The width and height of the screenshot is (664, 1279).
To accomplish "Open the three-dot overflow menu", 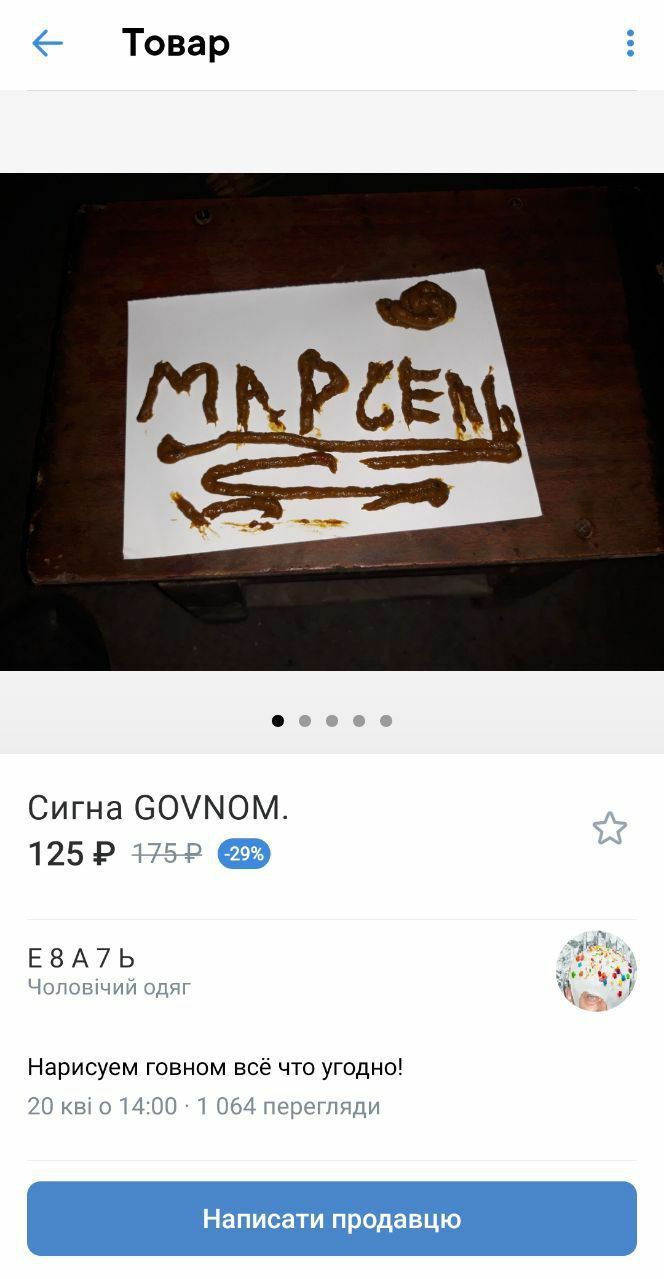I will (629, 43).
